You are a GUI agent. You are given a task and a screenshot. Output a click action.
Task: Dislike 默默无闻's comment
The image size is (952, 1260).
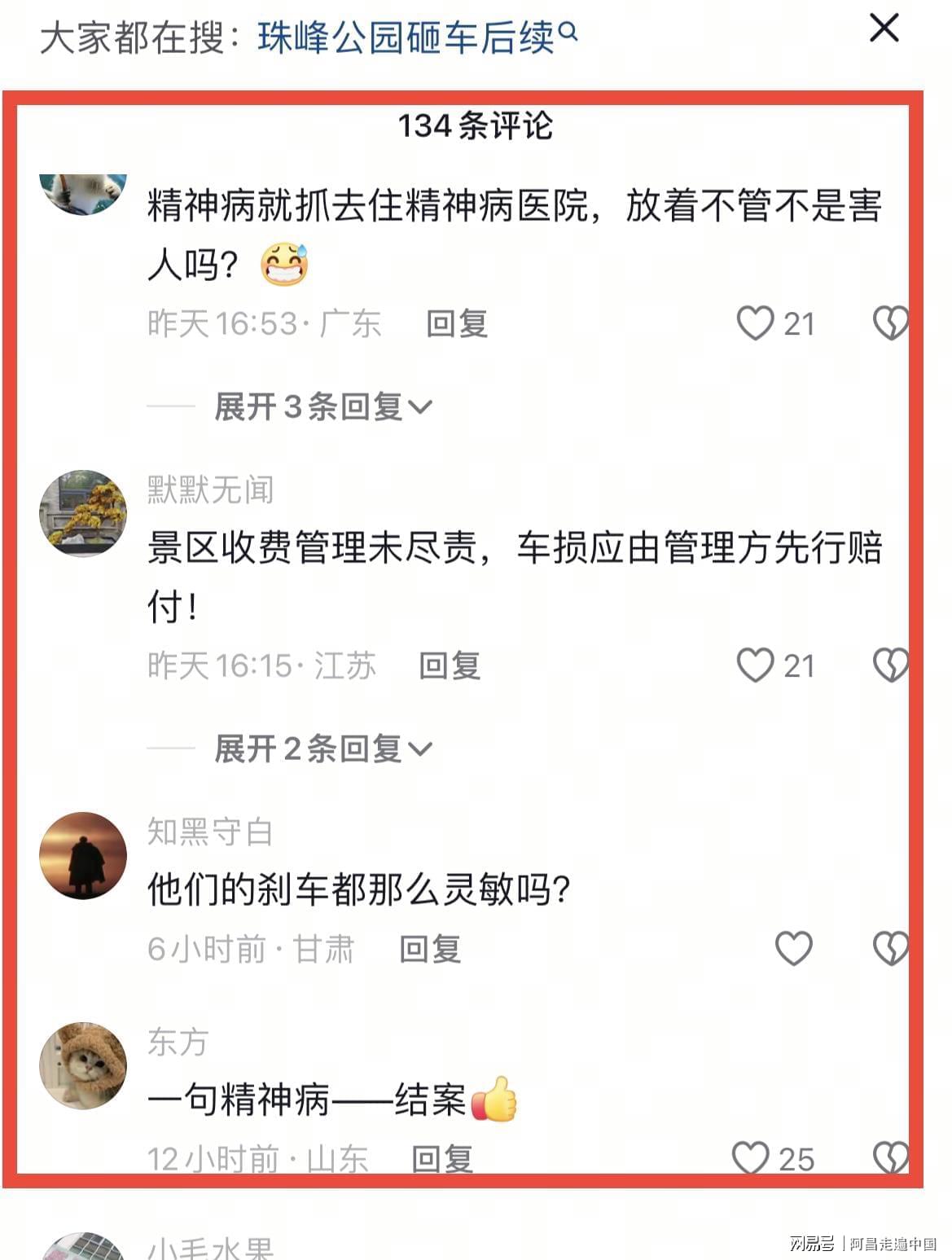point(890,665)
